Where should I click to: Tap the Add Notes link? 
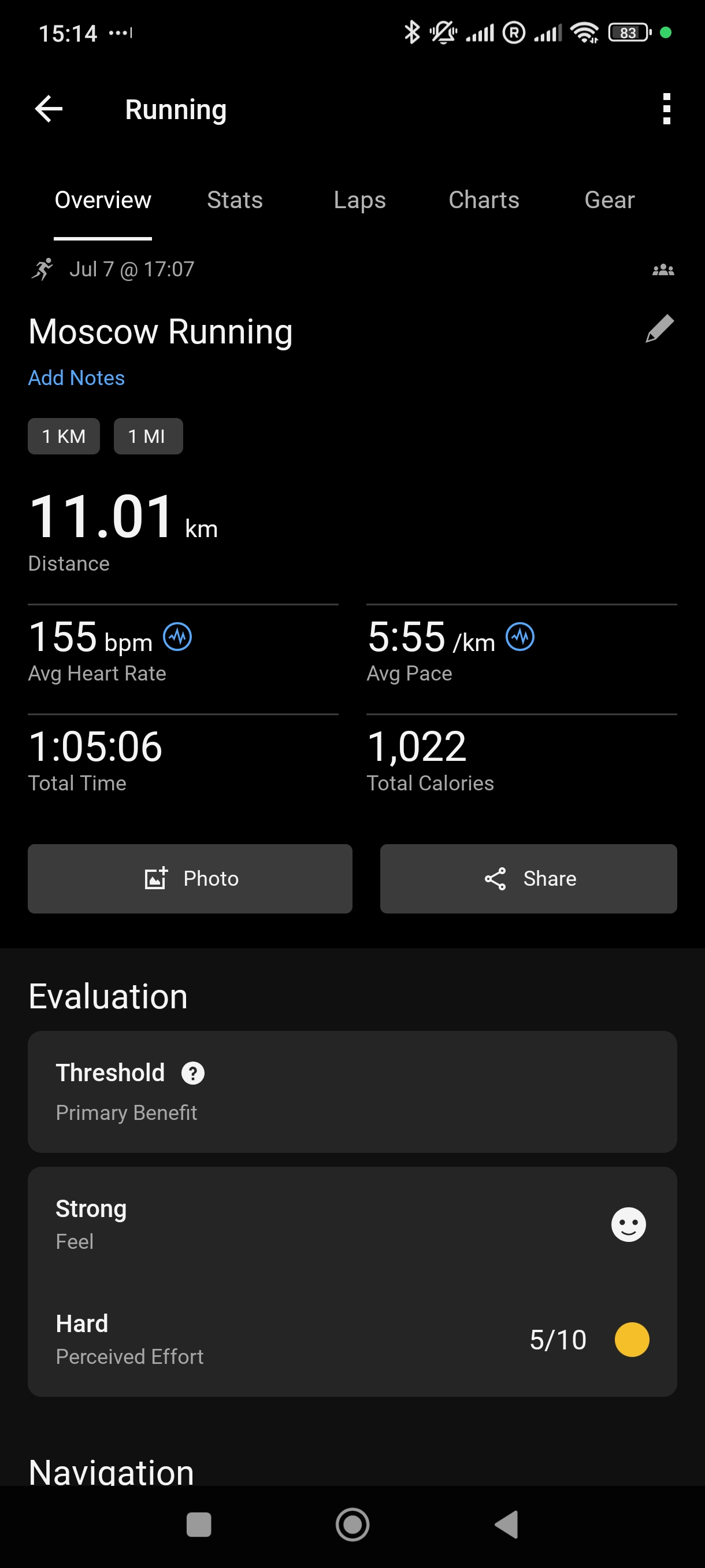(x=77, y=378)
